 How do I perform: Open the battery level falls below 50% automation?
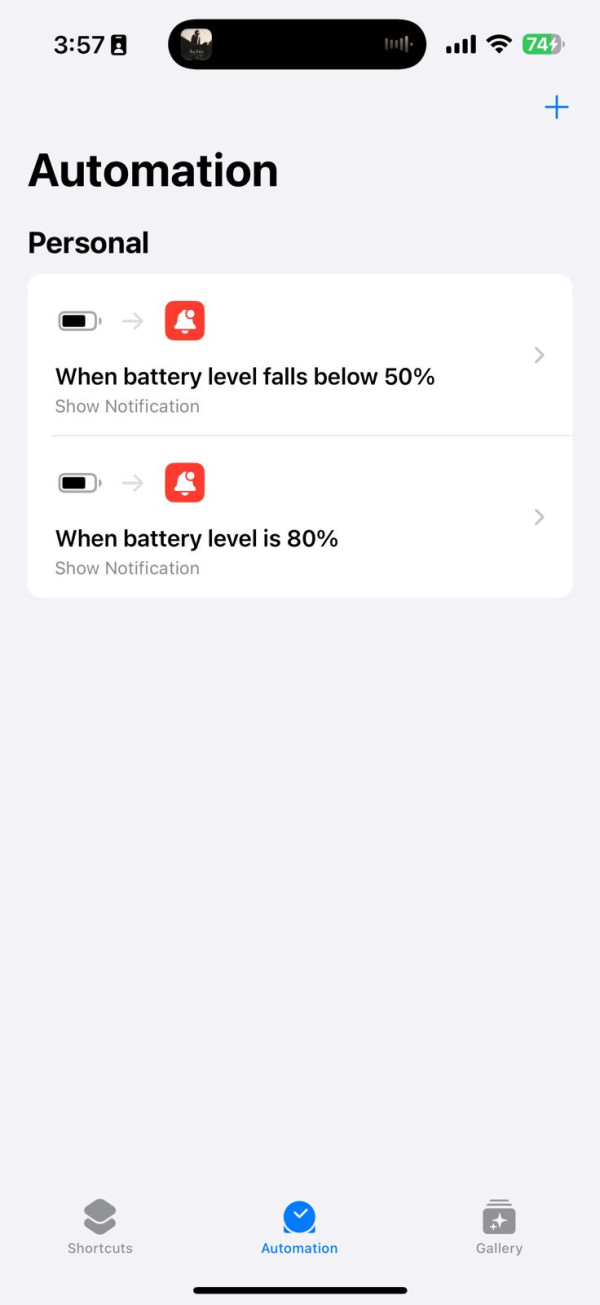(x=300, y=356)
